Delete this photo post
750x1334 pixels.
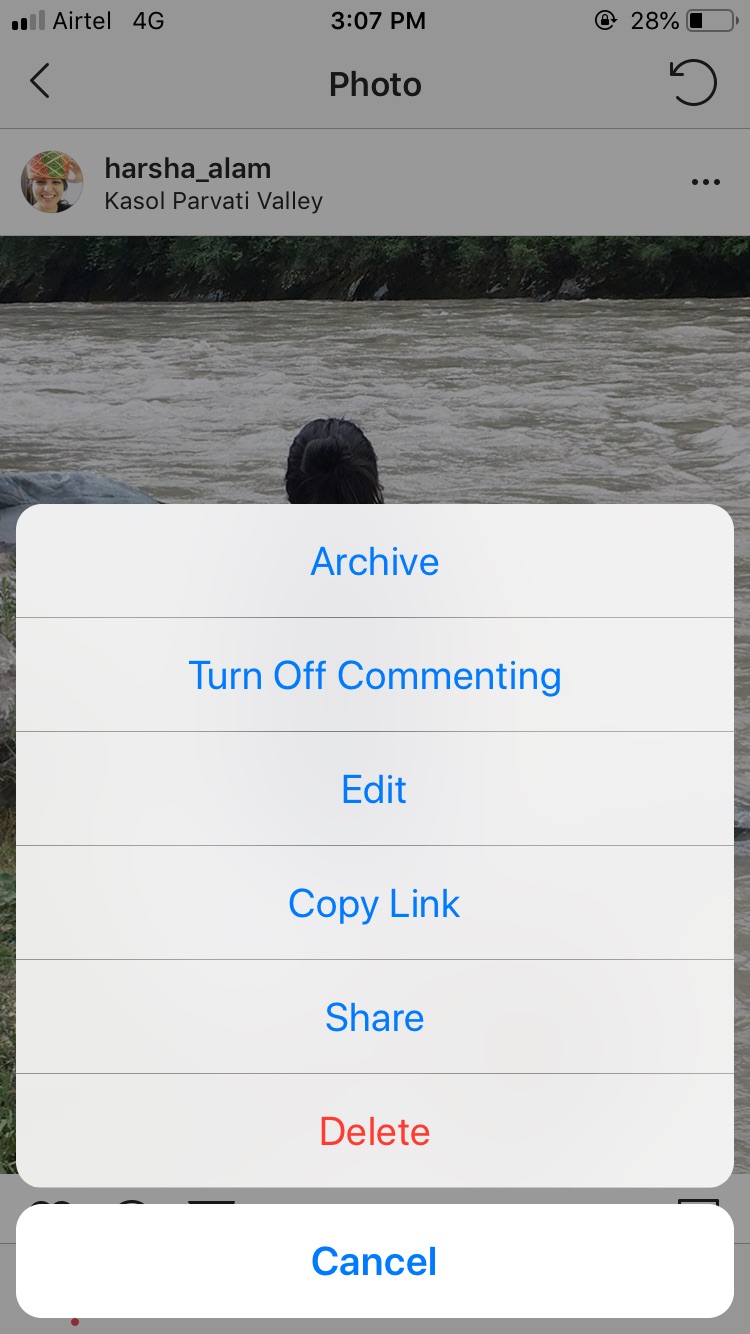[375, 1131]
